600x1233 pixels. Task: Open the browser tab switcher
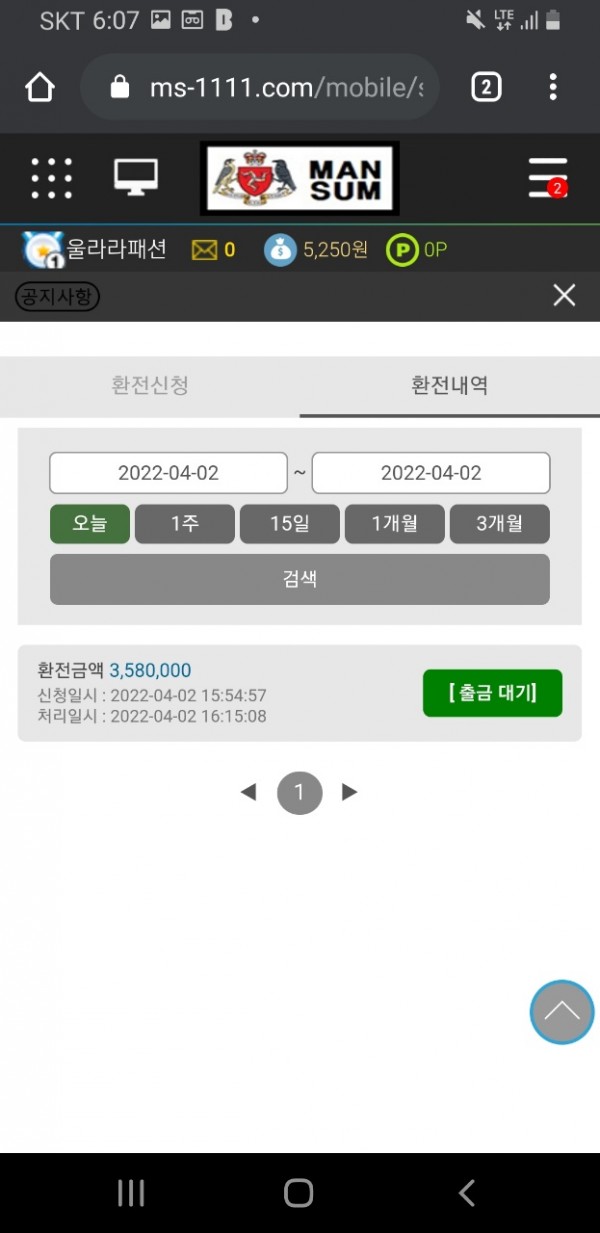pos(485,88)
